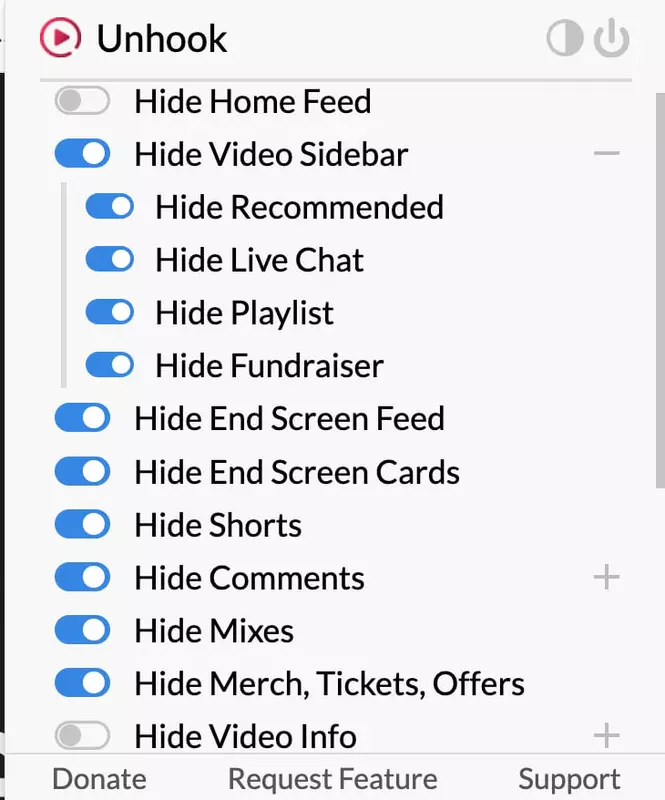Turn off Hide Video Sidebar
Viewport: 665px width, 800px height.
click(82, 154)
